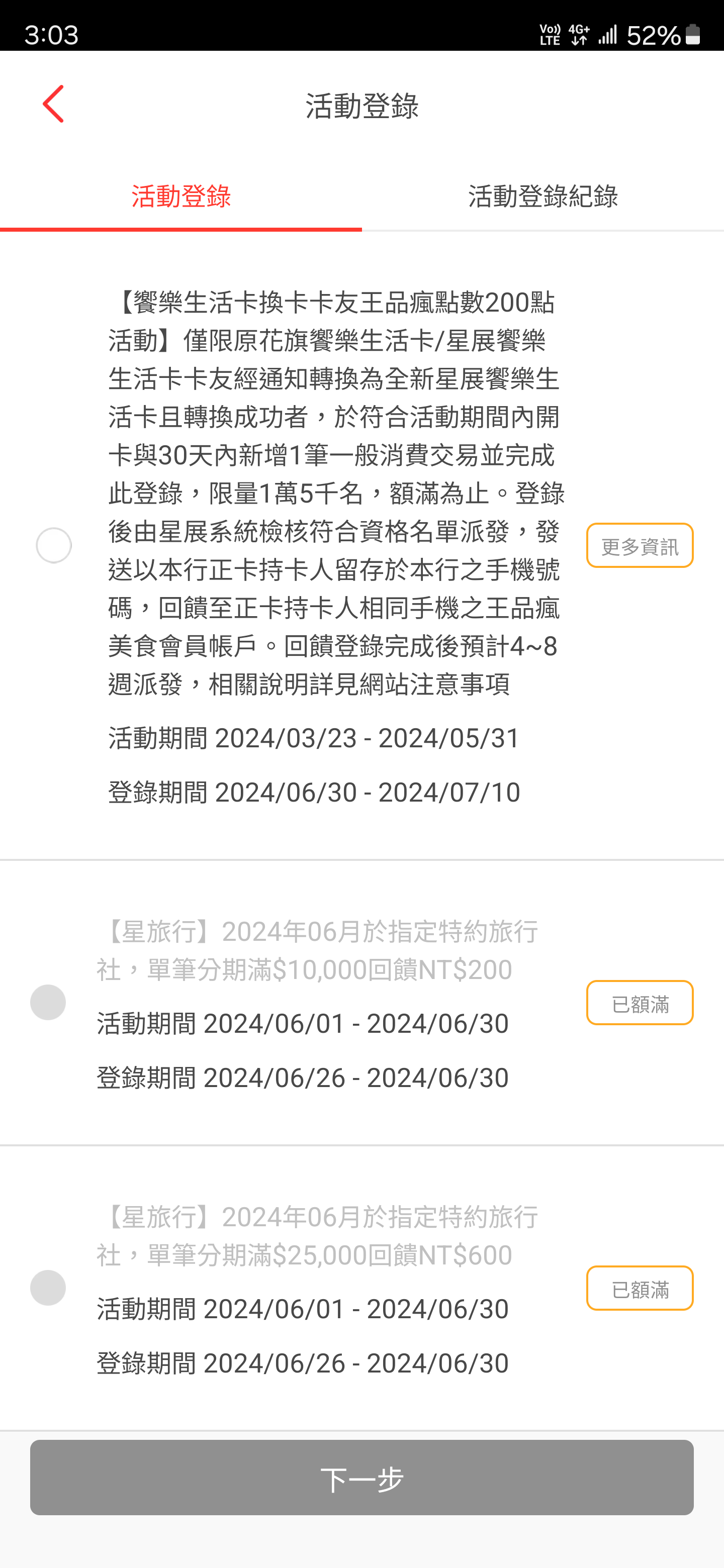This screenshot has width=724, height=1568.
Task: Tap 已額滿 button for the NT$200 星旅行 offer
Action: (640, 1003)
